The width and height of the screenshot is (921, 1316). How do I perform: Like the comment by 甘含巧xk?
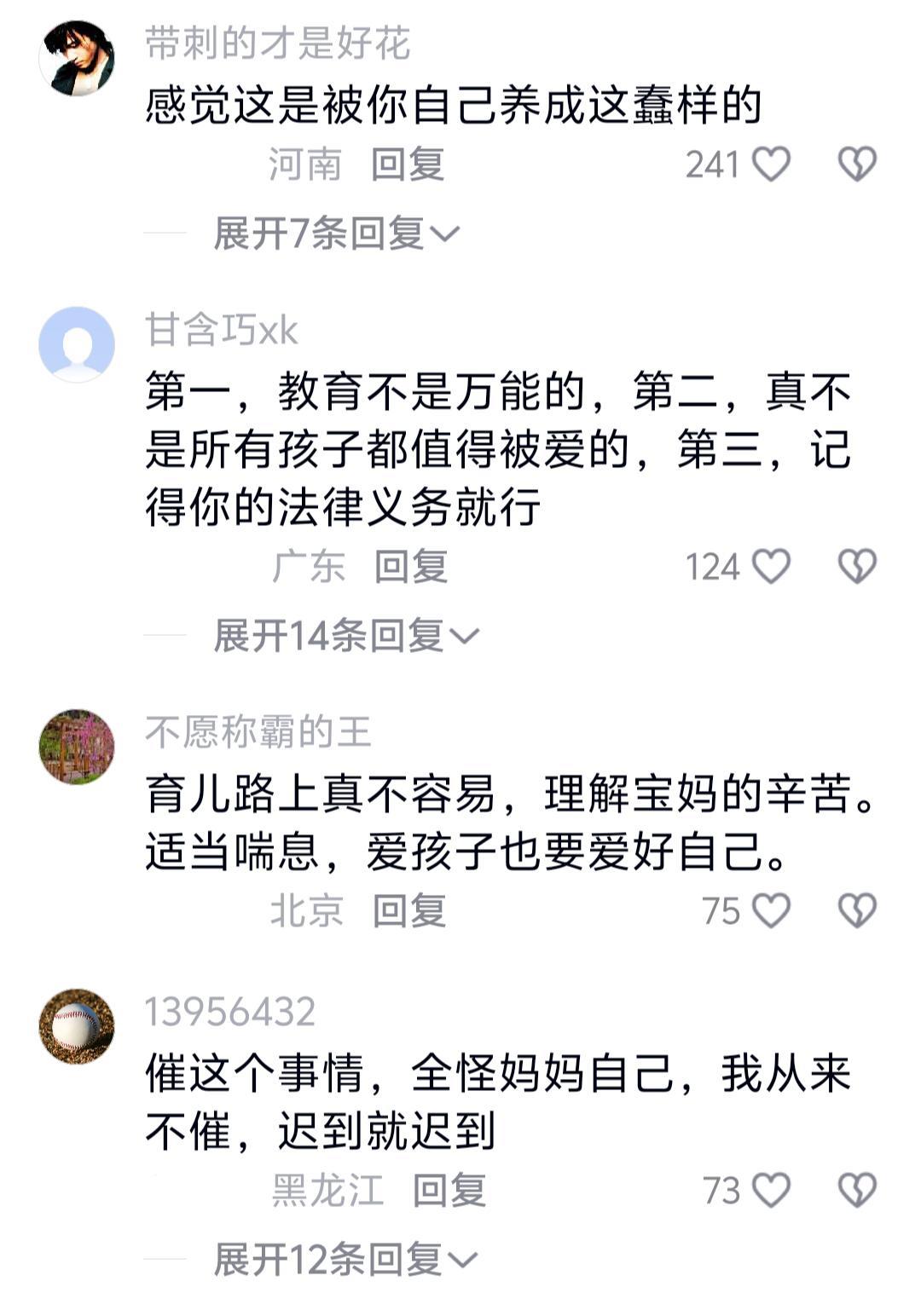(771, 567)
